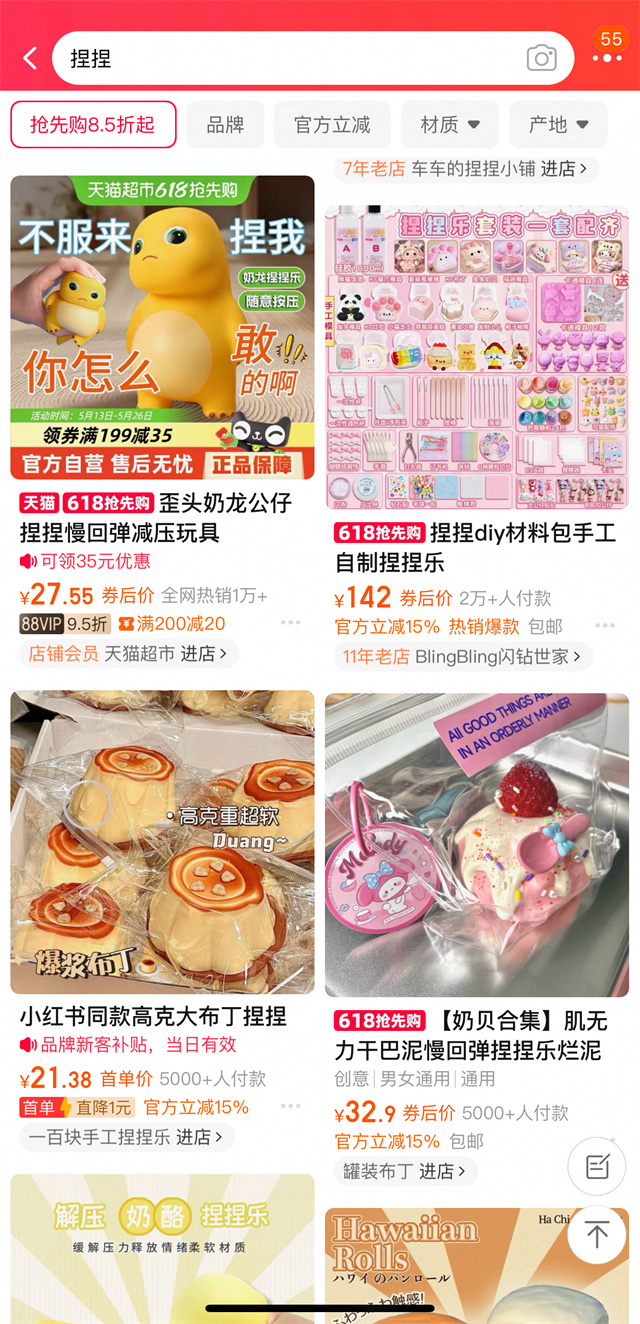Expand the 材质 dropdown

coord(450,125)
